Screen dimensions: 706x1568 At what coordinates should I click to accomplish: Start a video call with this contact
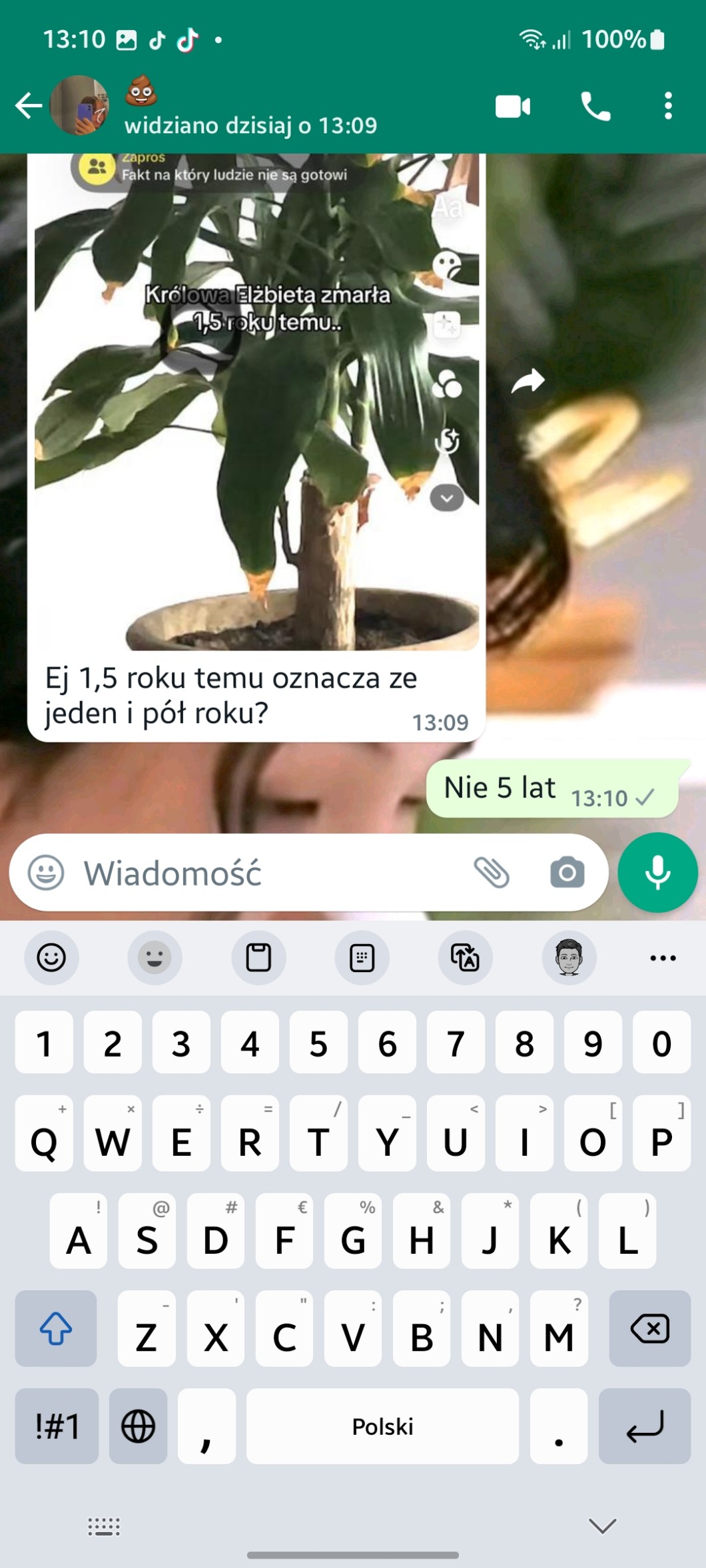coord(513,107)
